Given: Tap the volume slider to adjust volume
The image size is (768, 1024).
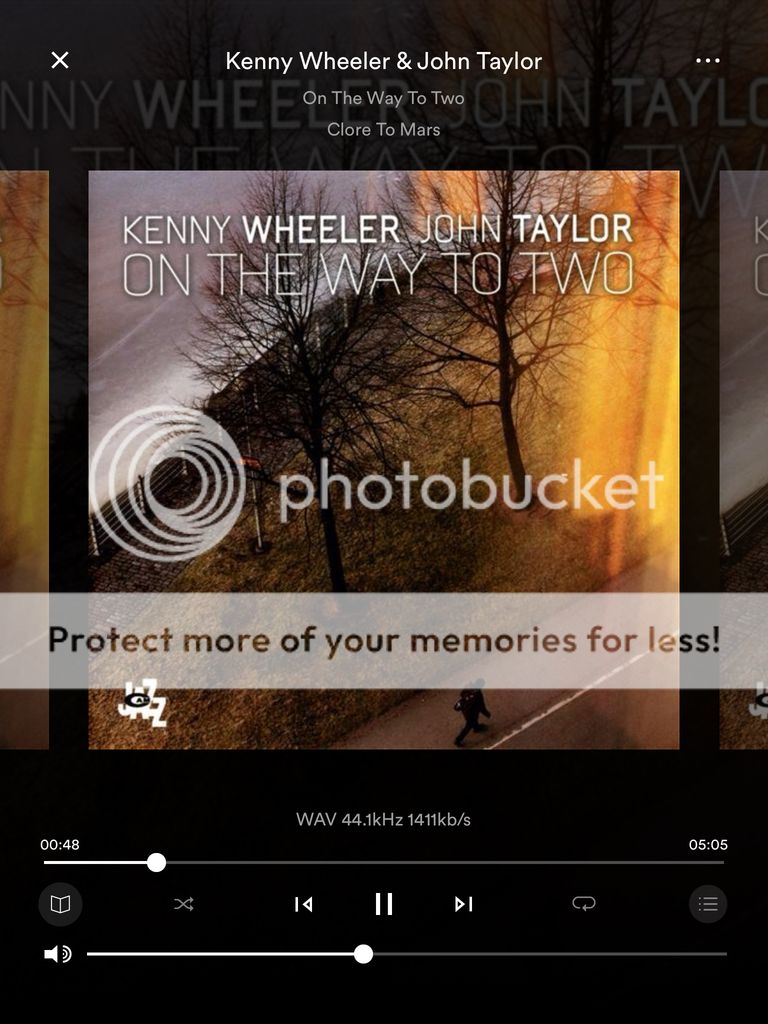Looking at the screenshot, I should pyautogui.click(x=500, y=954).
